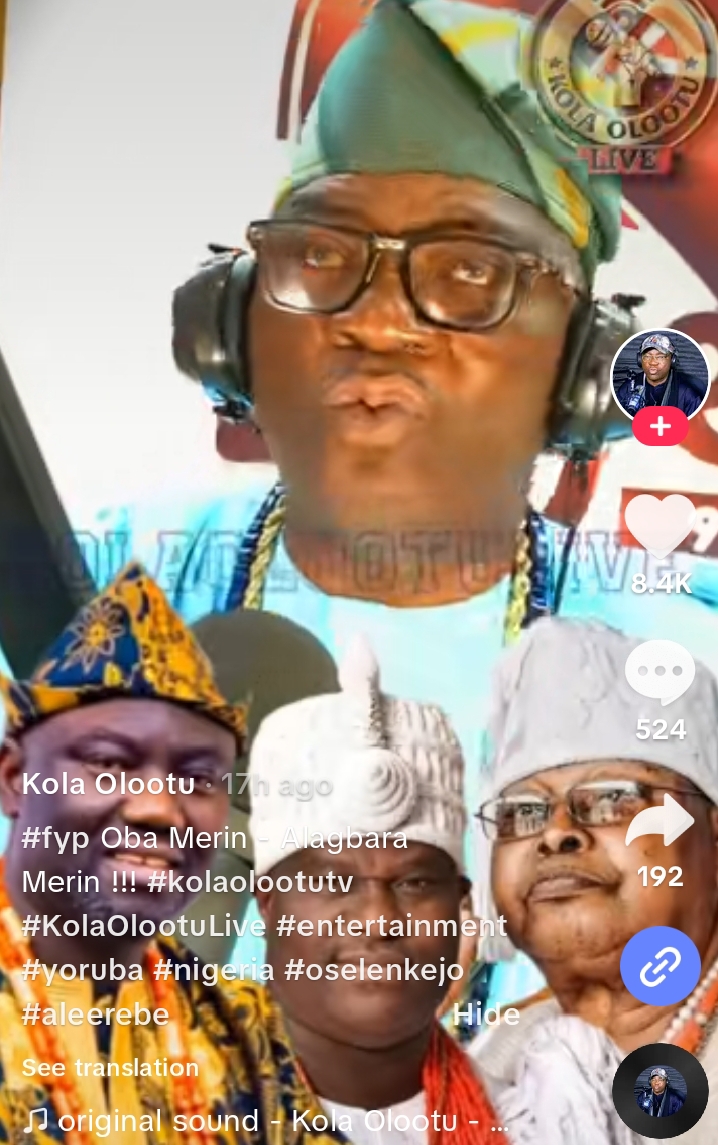Image resolution: width=718 pixels, height=1145 pixels.
Task: Open the #oselenkejo hashtag
Action: [x=372, y=971]
